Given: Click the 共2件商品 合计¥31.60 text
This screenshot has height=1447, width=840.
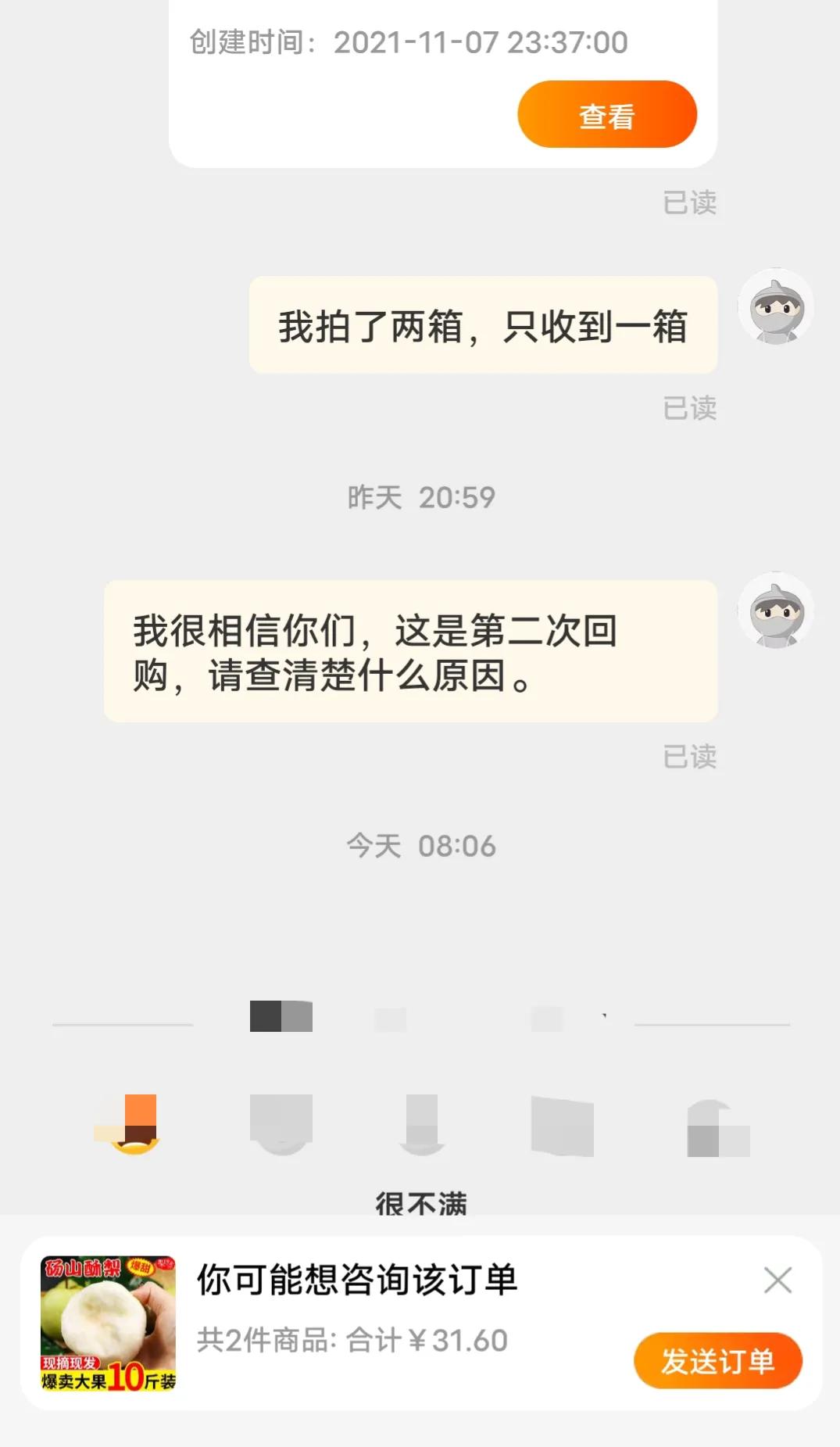Looking at the screenshot, I should pos(352,1334).
